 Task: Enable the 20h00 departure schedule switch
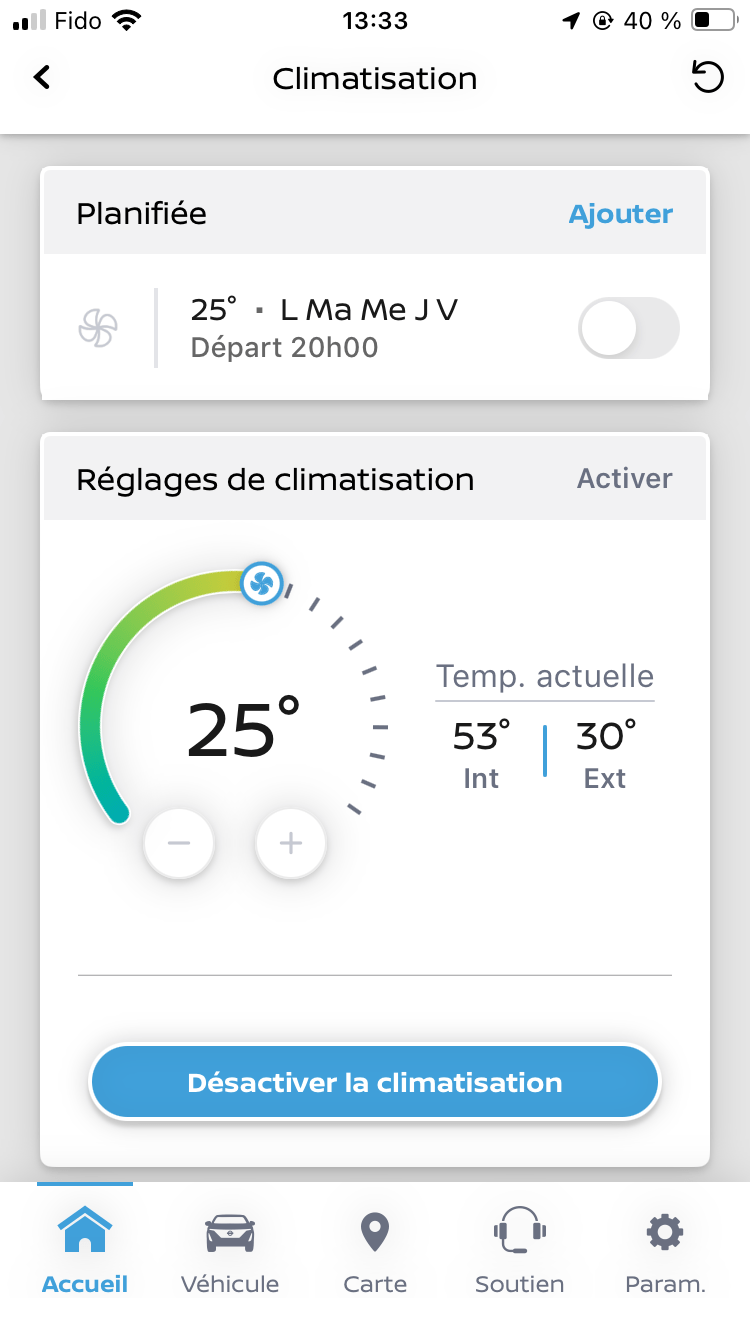tap(628, 328)
